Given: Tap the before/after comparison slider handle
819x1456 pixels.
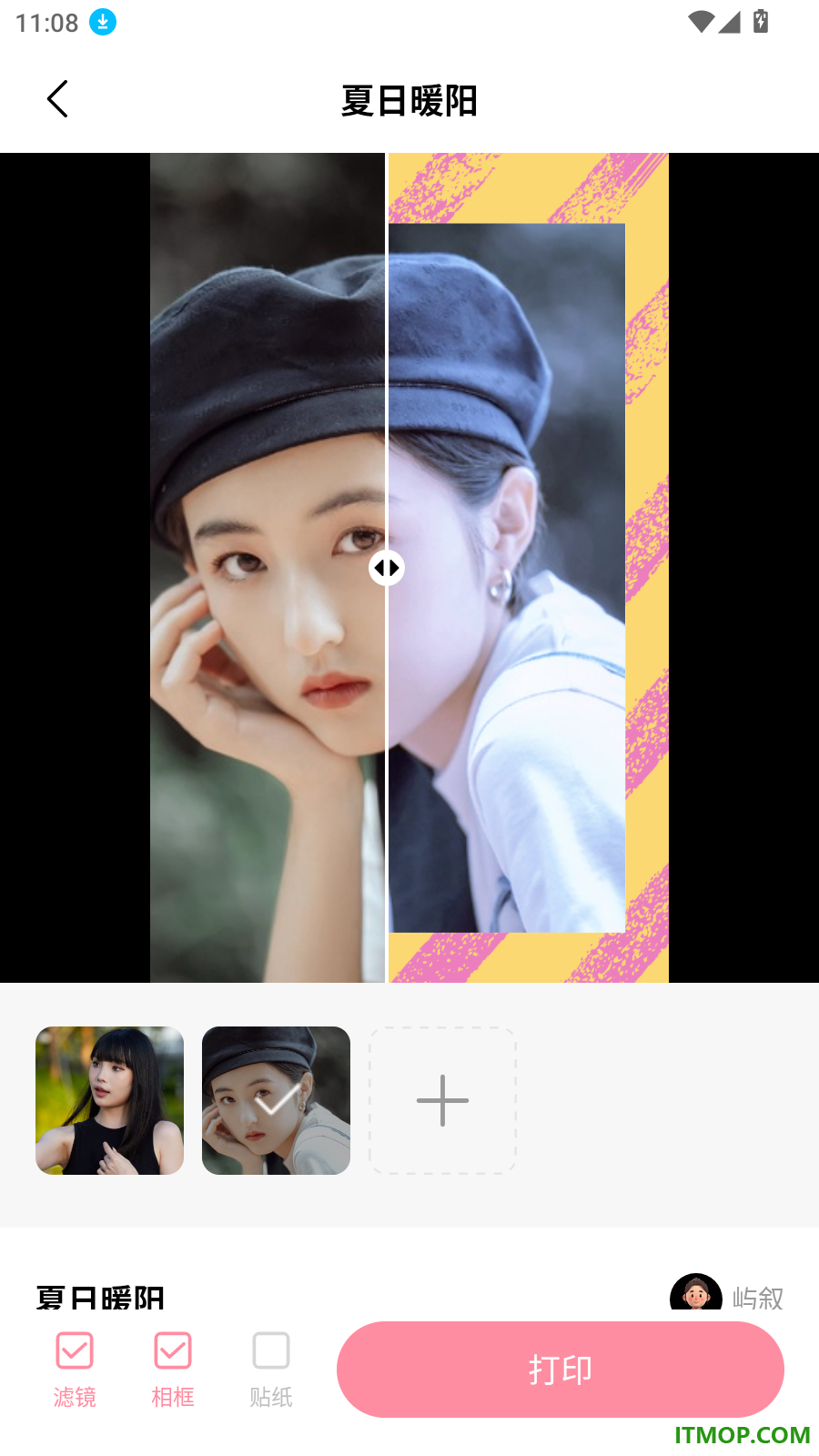Looking at the screenshot, I should 387,568.
